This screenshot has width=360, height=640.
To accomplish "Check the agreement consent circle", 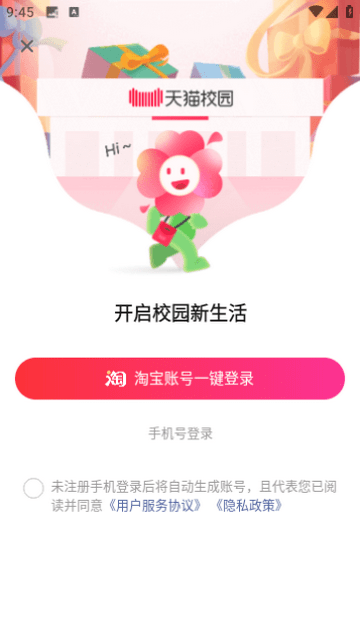I will (x=33, y=488).
